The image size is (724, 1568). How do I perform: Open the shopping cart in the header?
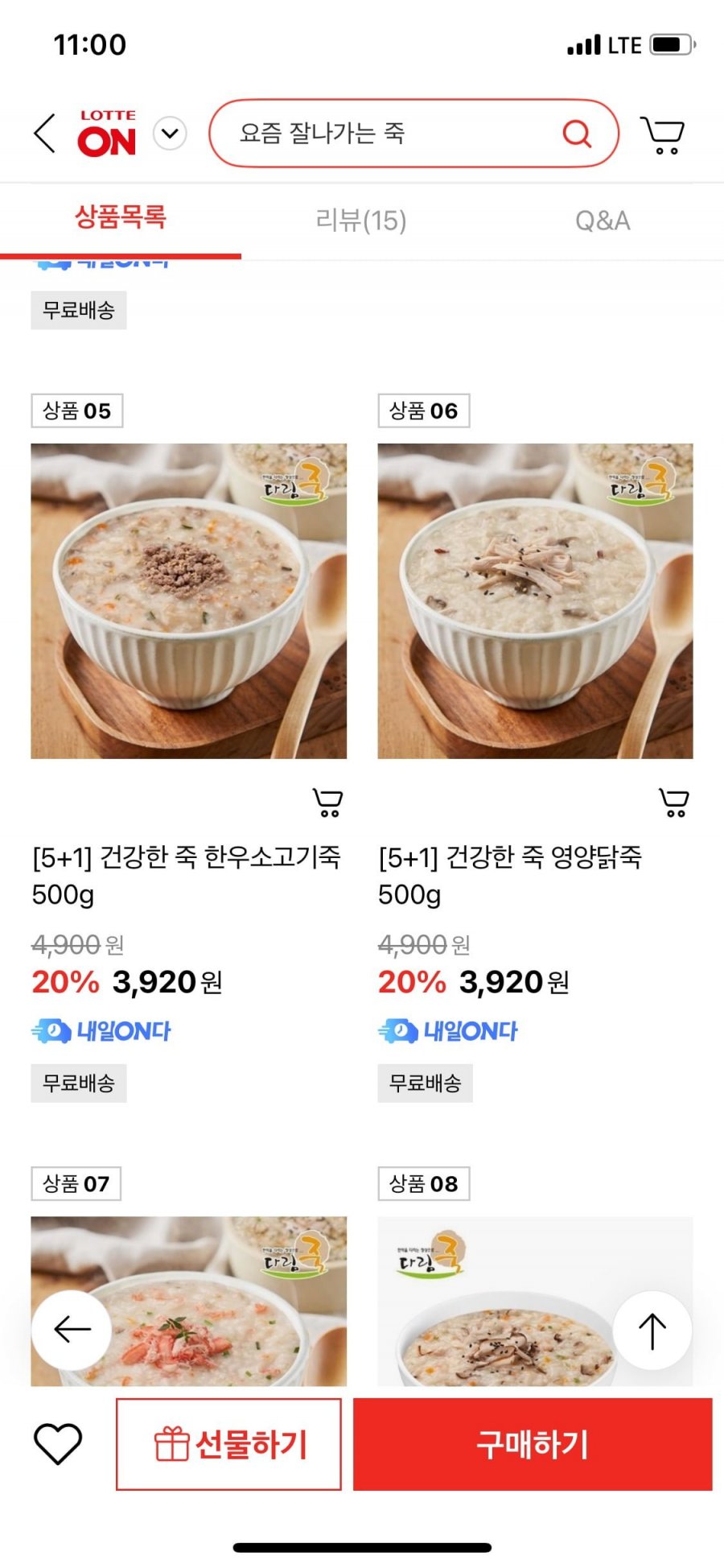(663, 134)
